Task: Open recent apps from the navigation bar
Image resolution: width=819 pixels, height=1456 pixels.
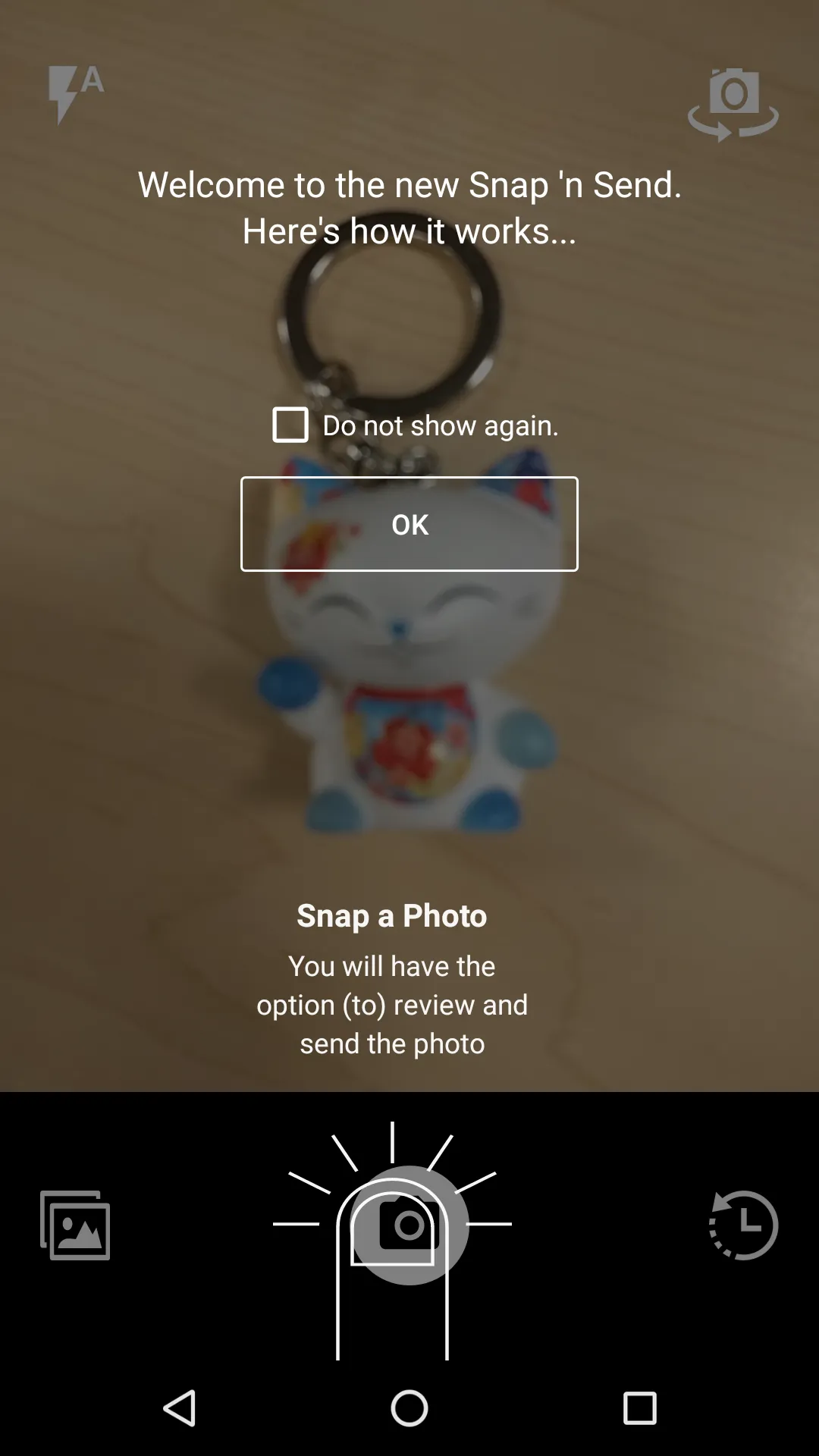Action: tap(639, 1408)
